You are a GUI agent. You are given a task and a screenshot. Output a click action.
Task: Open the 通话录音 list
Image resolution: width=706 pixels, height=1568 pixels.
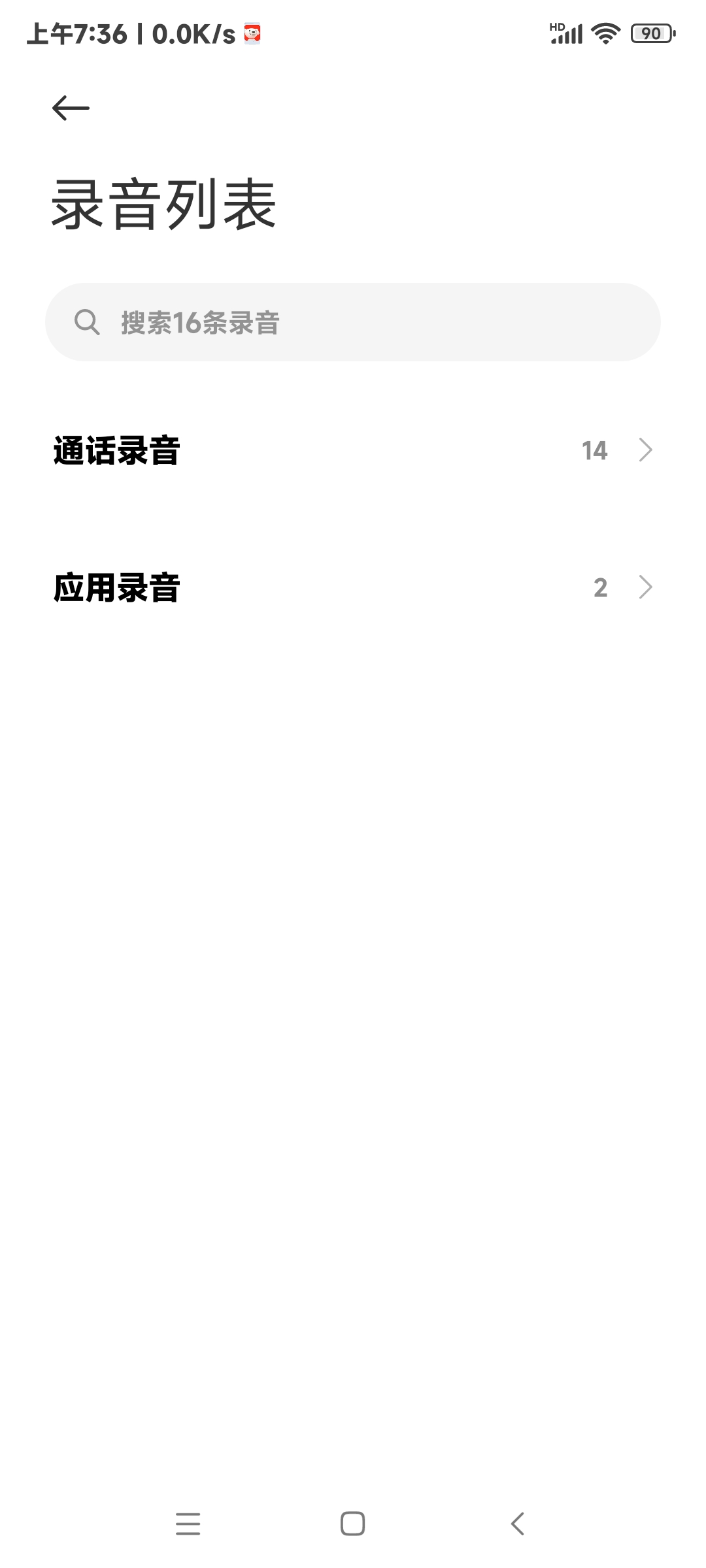[353, 450]
